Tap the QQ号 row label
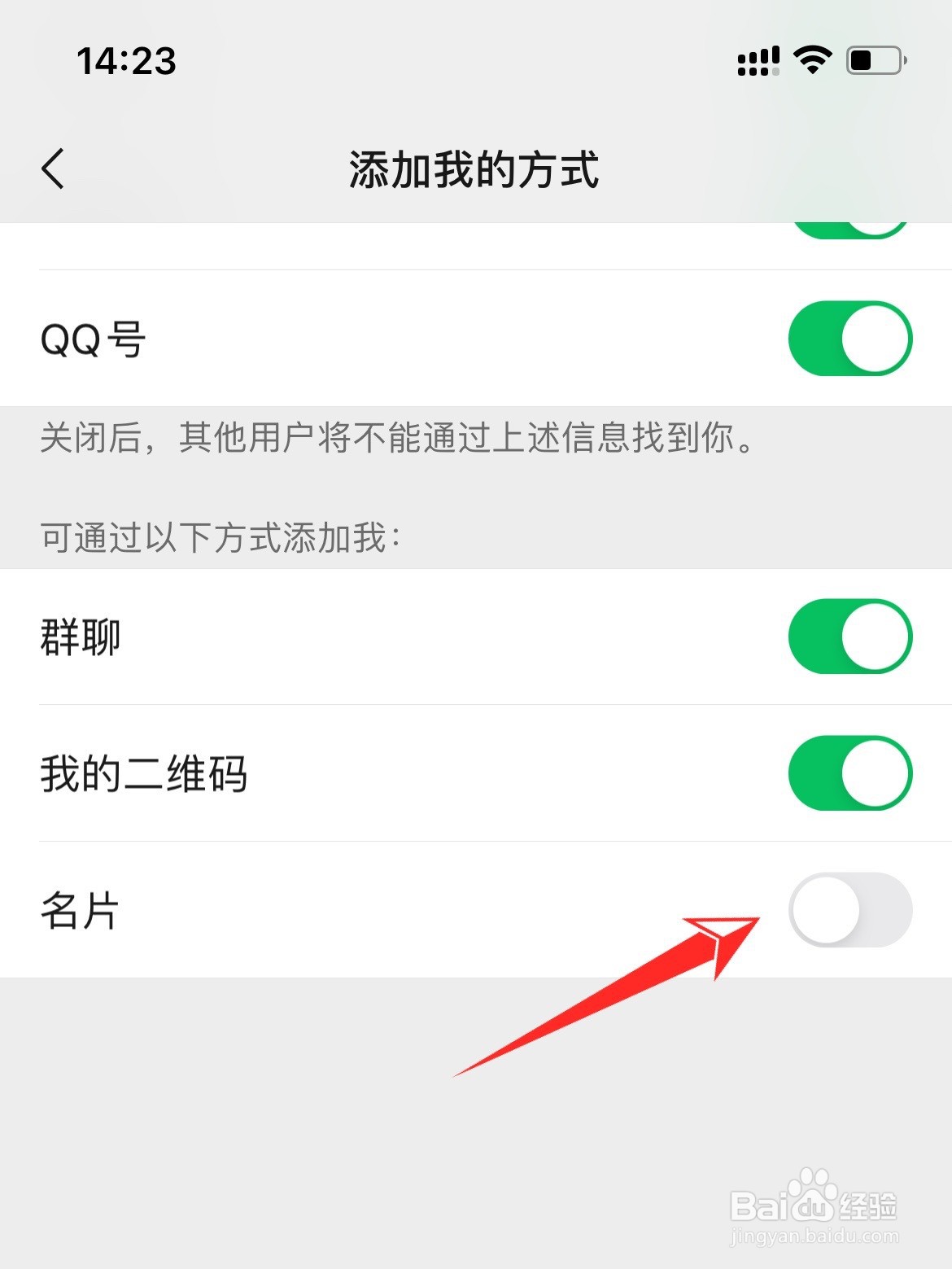Viewport: 952px width, 1269px height. [x=91, y=338]
